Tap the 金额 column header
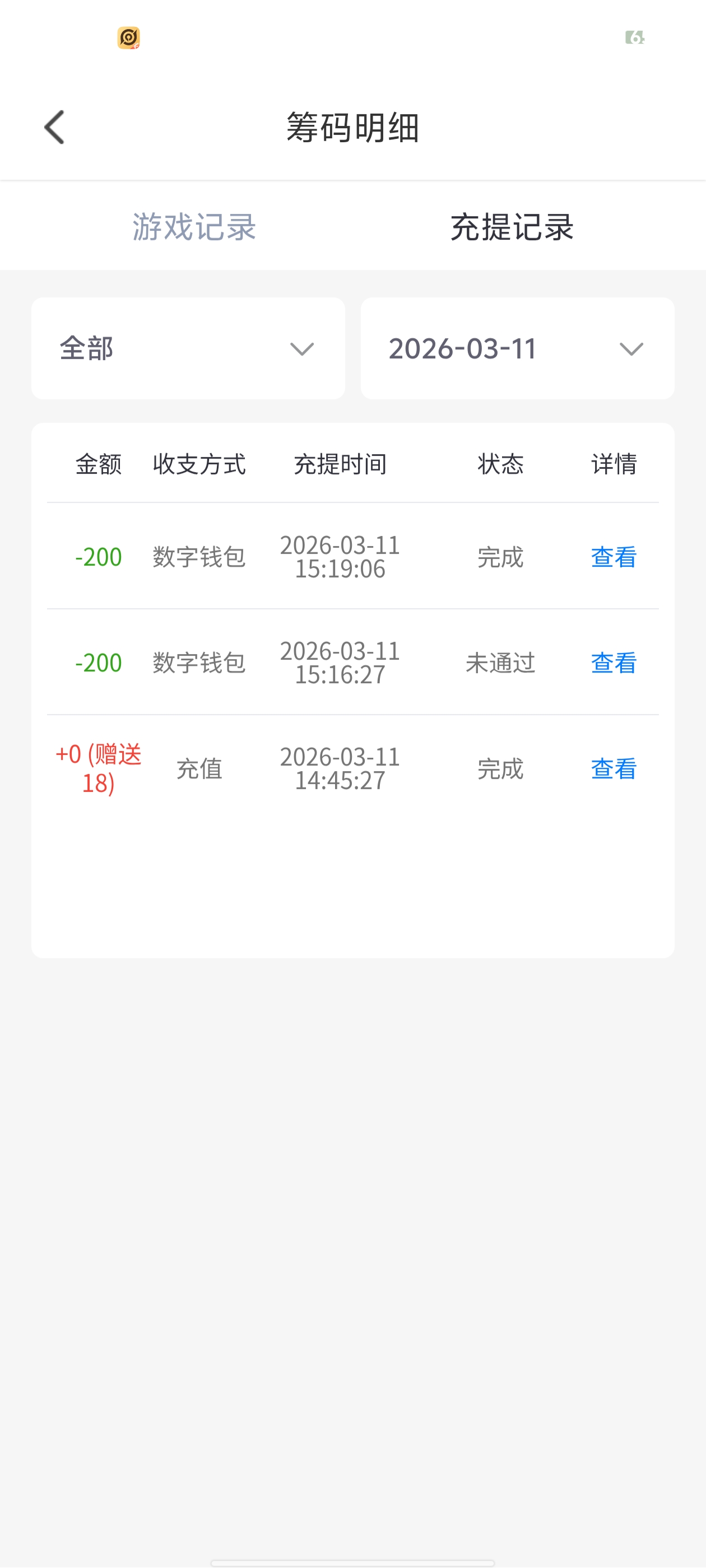Image resolution: width=706 pixels, height=1568 pixels. click(x=99, y=464)
